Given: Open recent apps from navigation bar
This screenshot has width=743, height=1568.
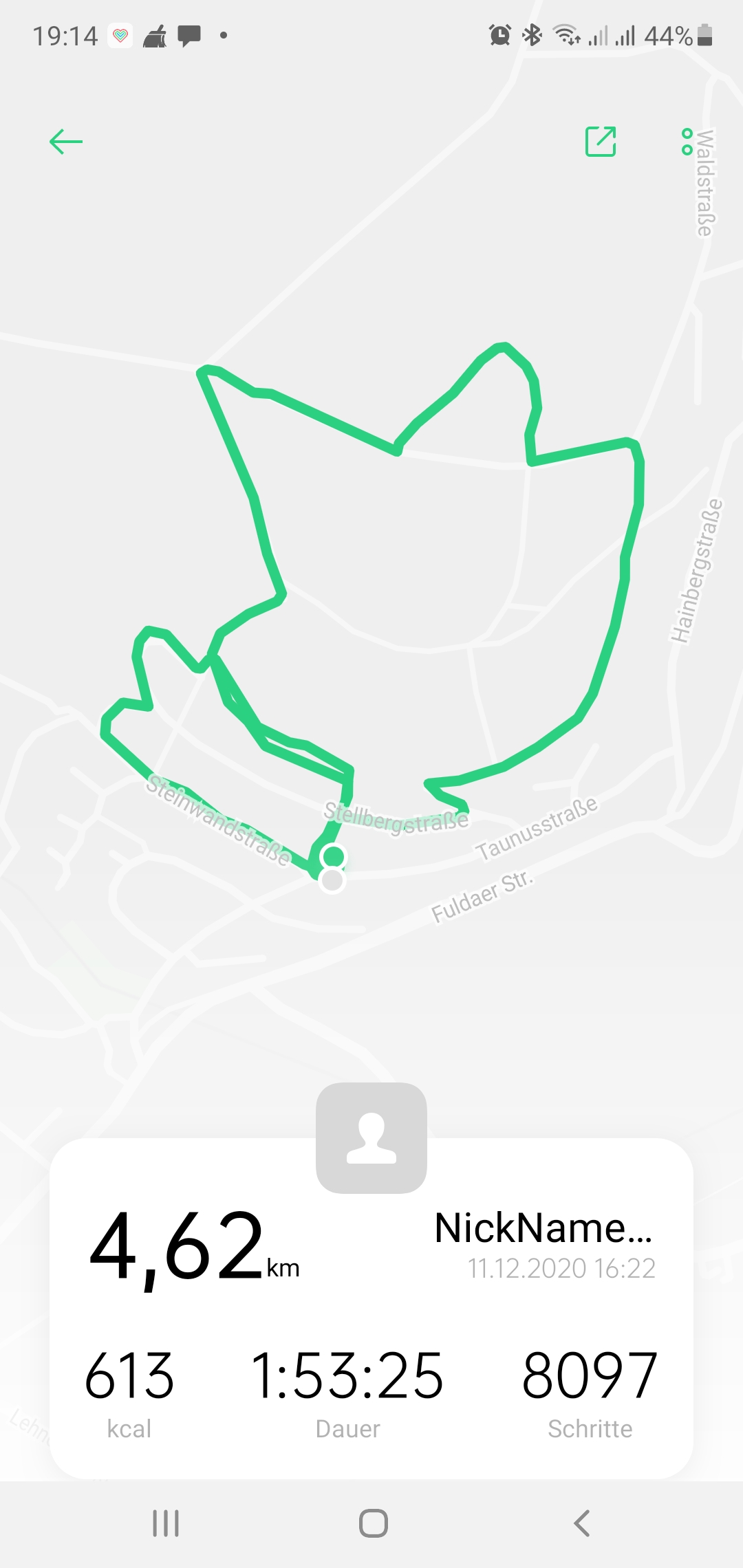Looking at the screenshot, I should [166, 1523].
